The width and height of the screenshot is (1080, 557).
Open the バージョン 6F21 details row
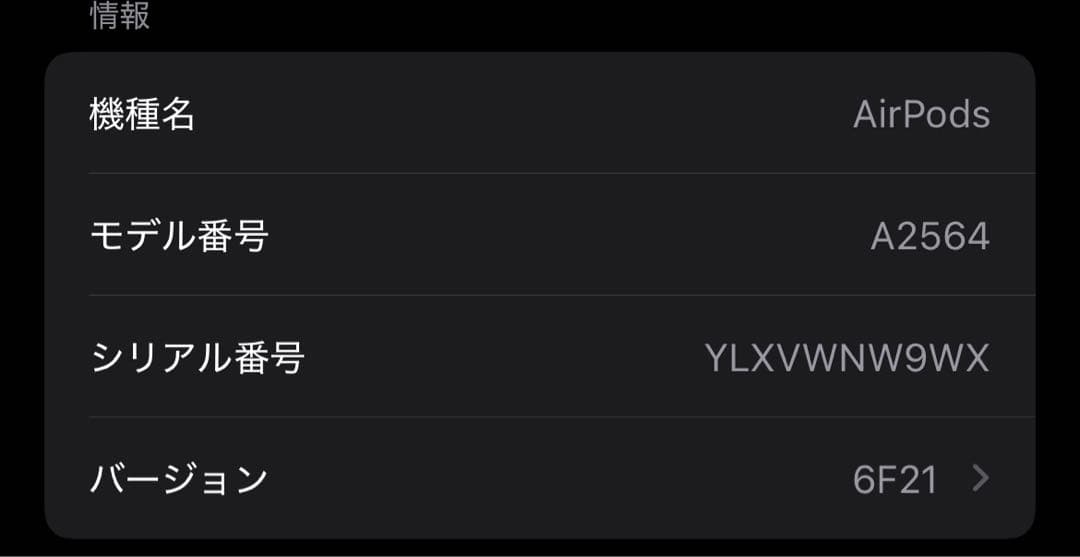pyautogui.click(x=540, y=479)
